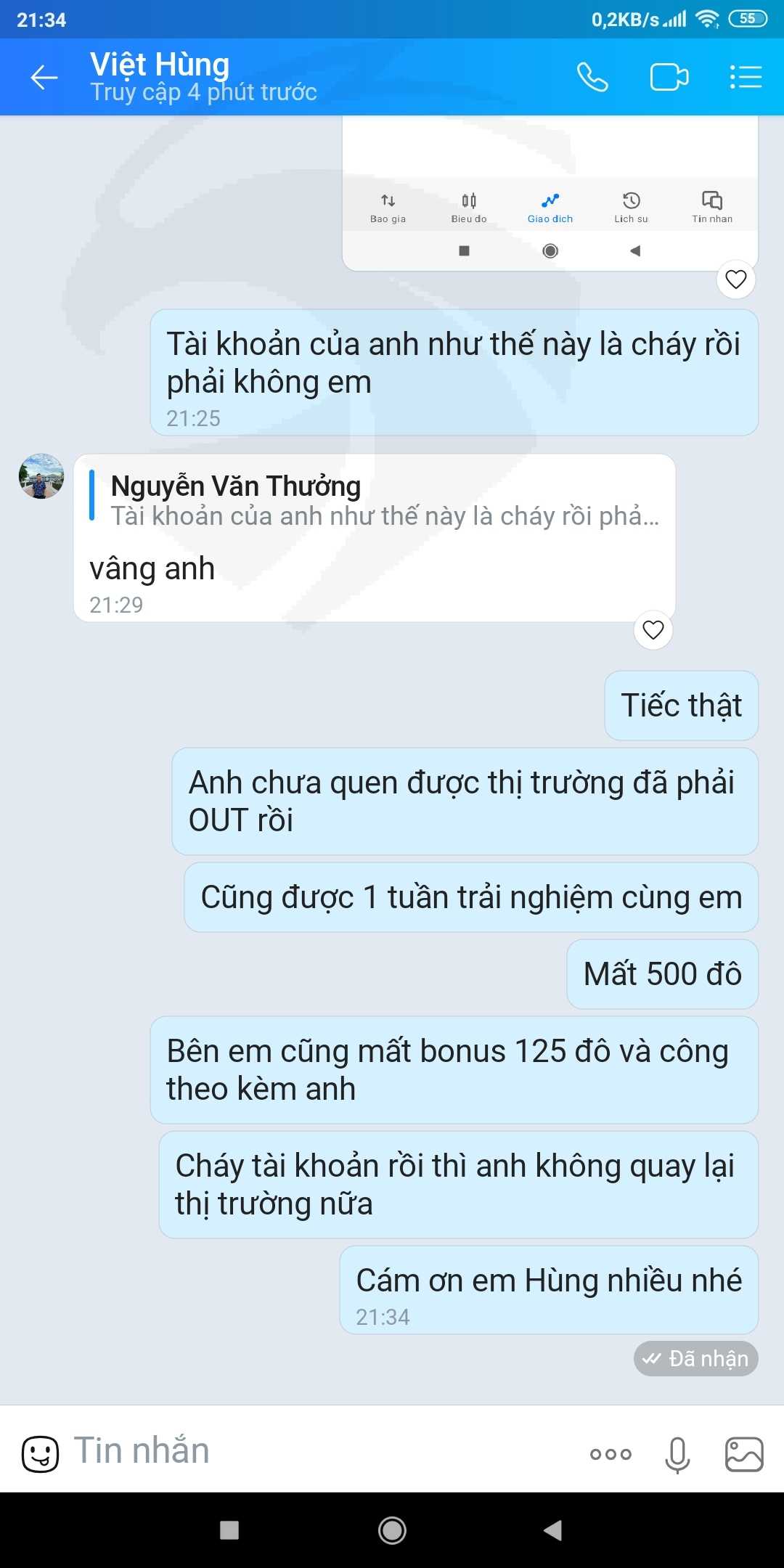
Task: Open the sender's profile avatar
Action: (41, 476)
